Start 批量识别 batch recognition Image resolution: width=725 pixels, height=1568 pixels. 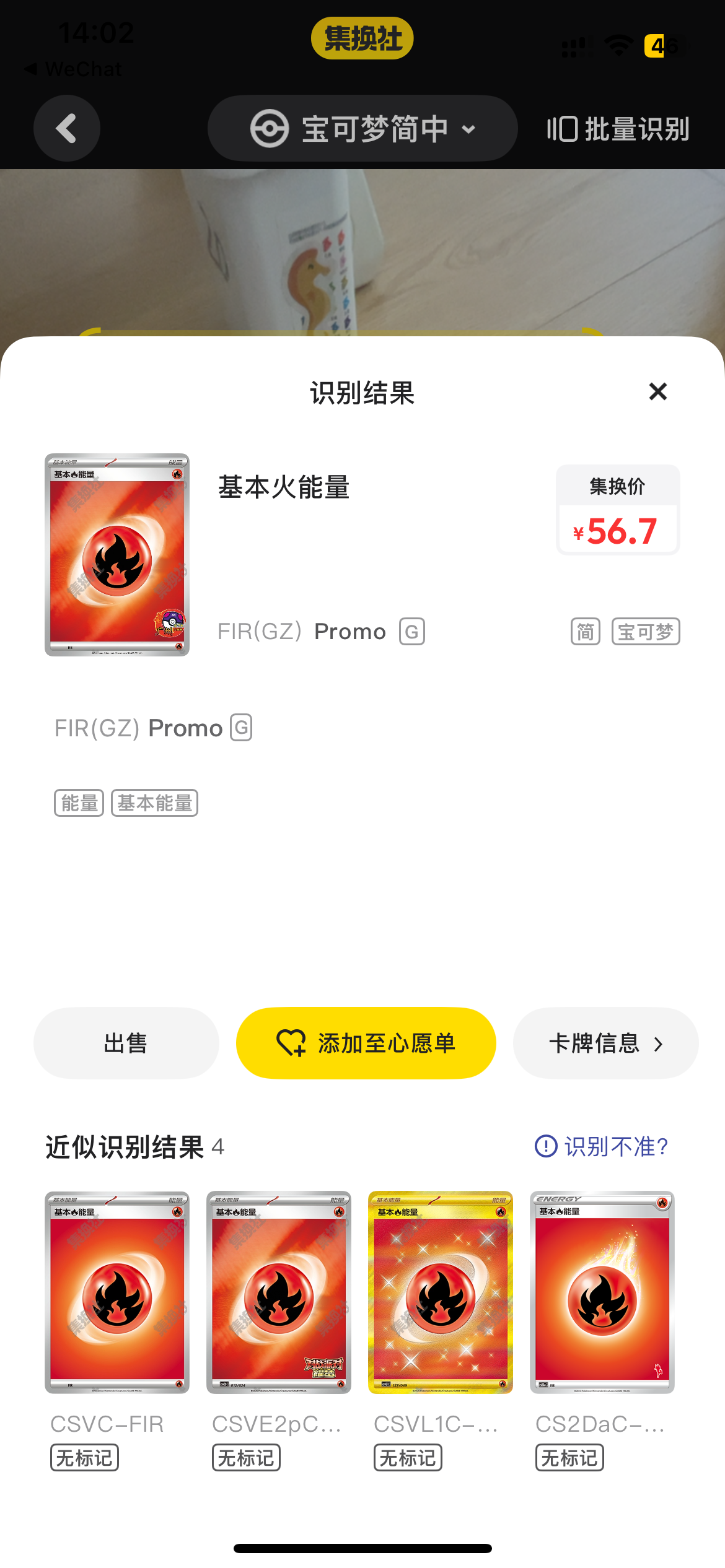tap(618, 129)
